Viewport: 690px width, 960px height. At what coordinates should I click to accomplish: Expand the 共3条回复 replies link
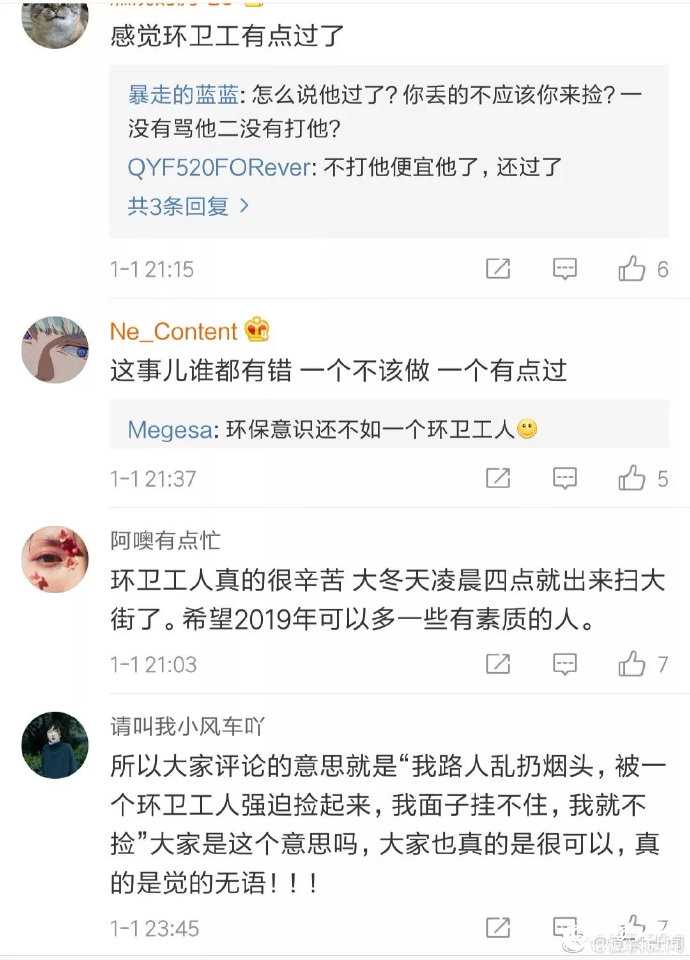click(188, 207)
